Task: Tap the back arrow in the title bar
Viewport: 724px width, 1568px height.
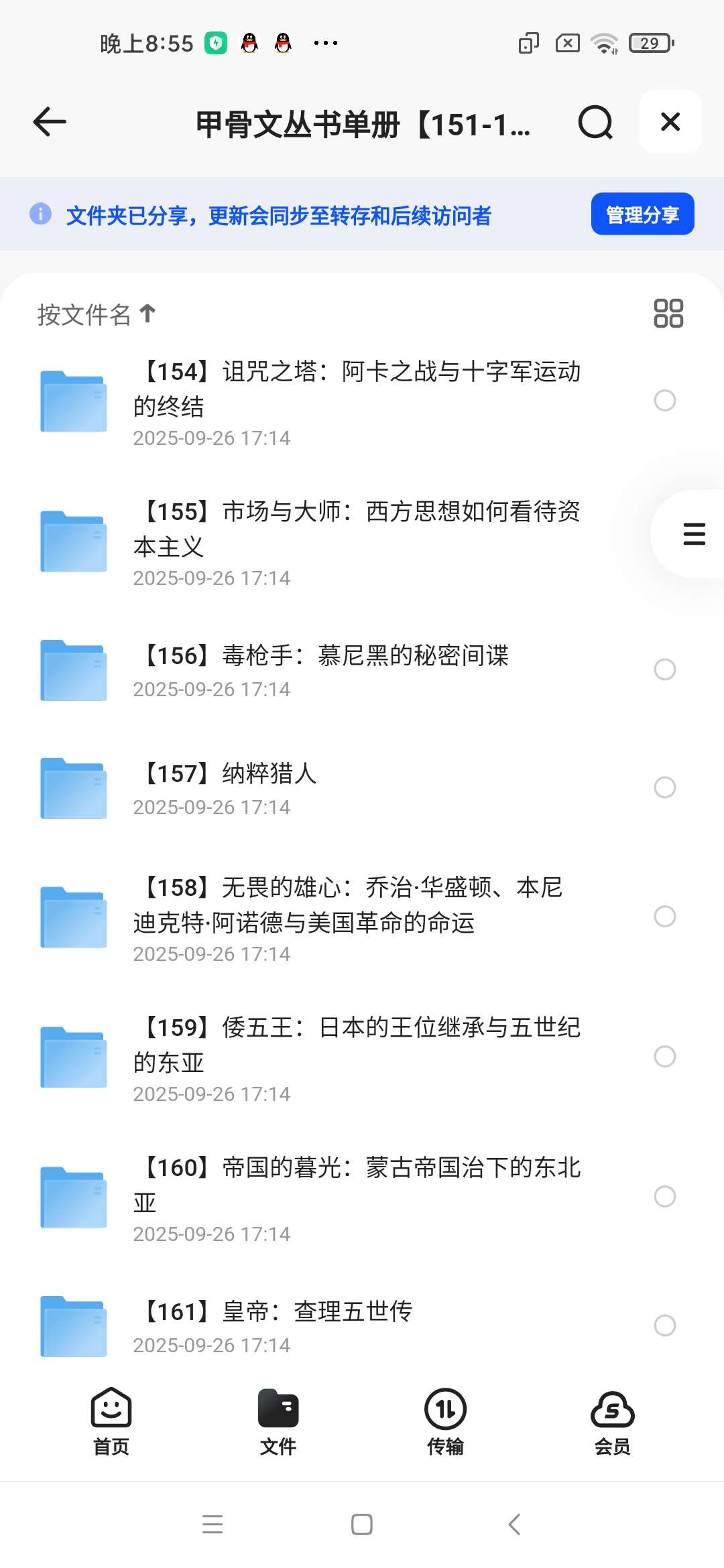Action: point(48,122)
